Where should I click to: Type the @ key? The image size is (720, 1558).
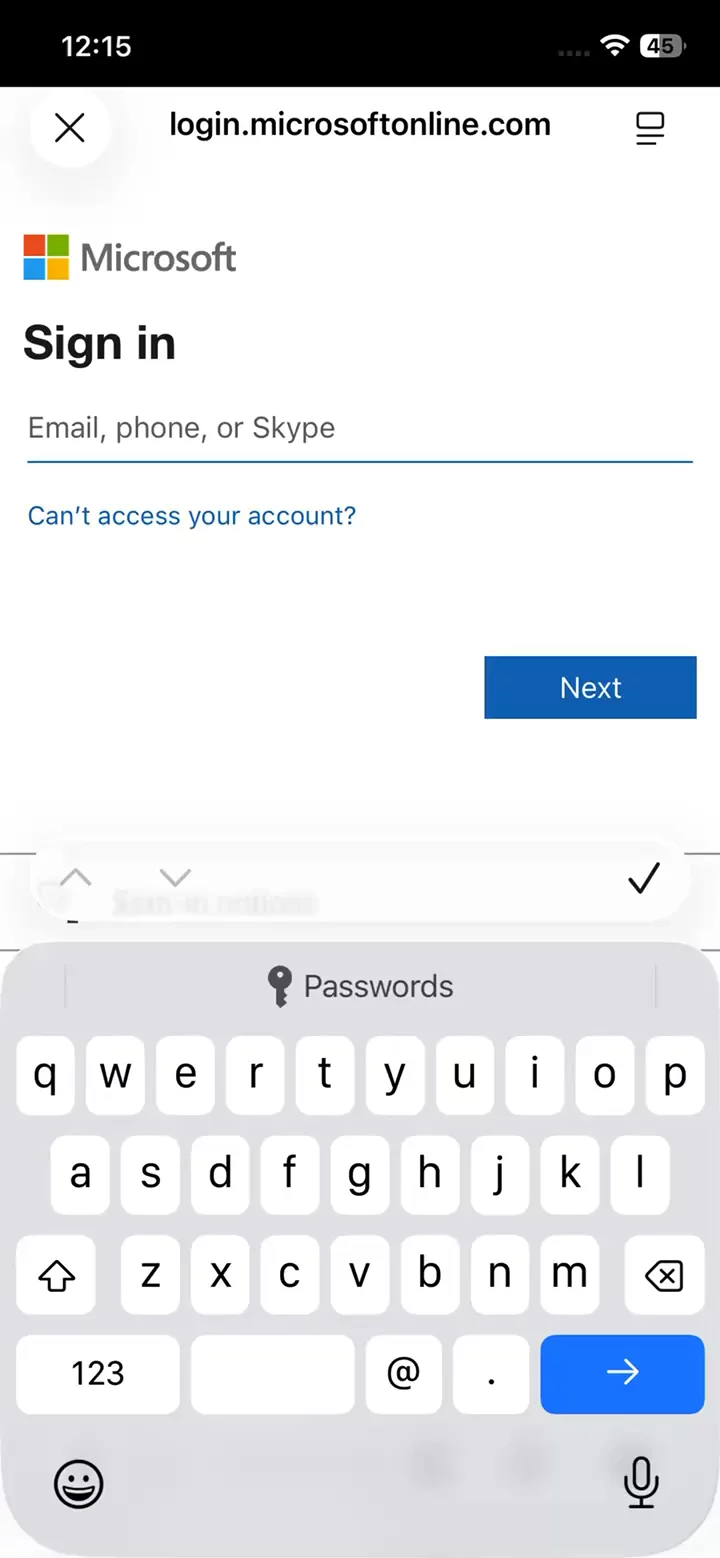pos(403,1373)
